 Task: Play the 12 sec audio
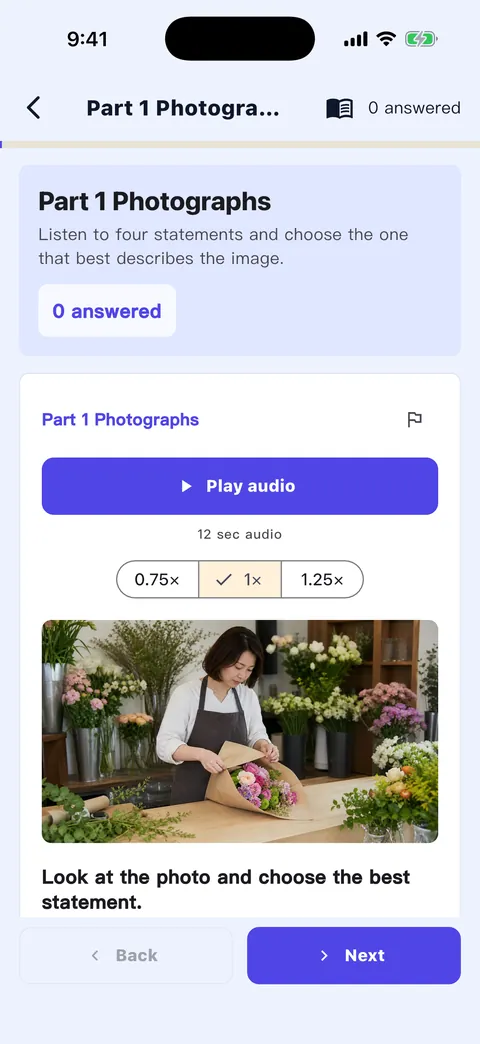(x=240, y=486)
